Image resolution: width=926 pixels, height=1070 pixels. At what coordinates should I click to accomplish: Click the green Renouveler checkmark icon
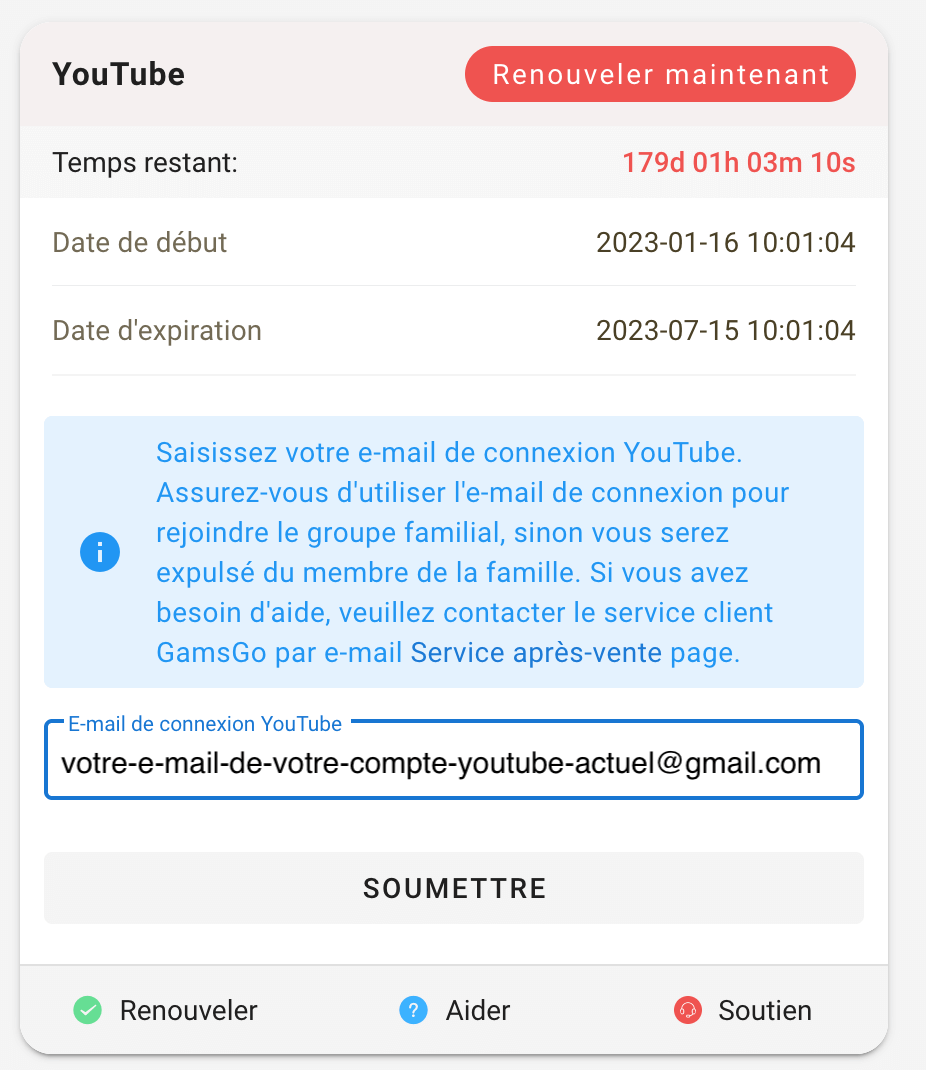click(x=88, y=1011)
